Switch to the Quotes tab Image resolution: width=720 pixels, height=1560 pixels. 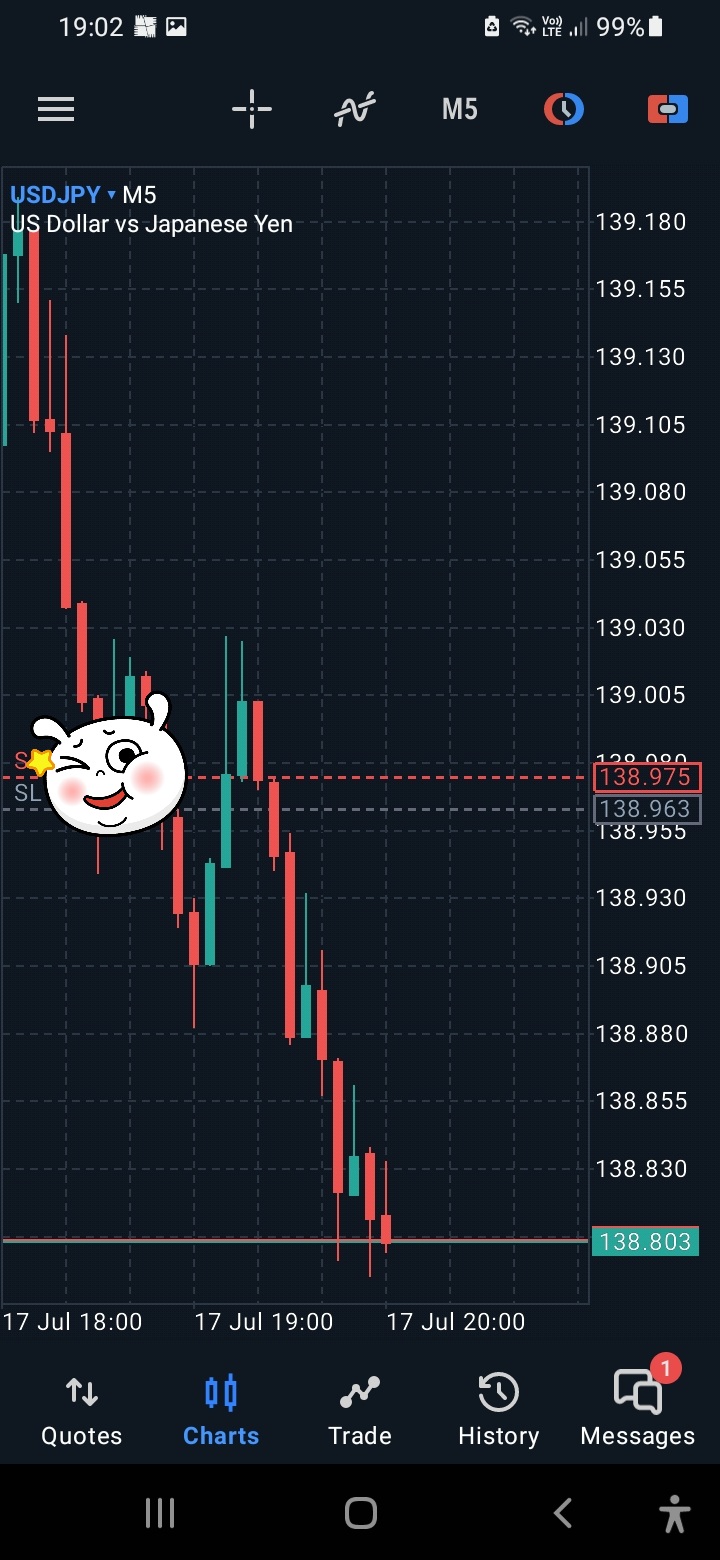(x=81, y=1410)
